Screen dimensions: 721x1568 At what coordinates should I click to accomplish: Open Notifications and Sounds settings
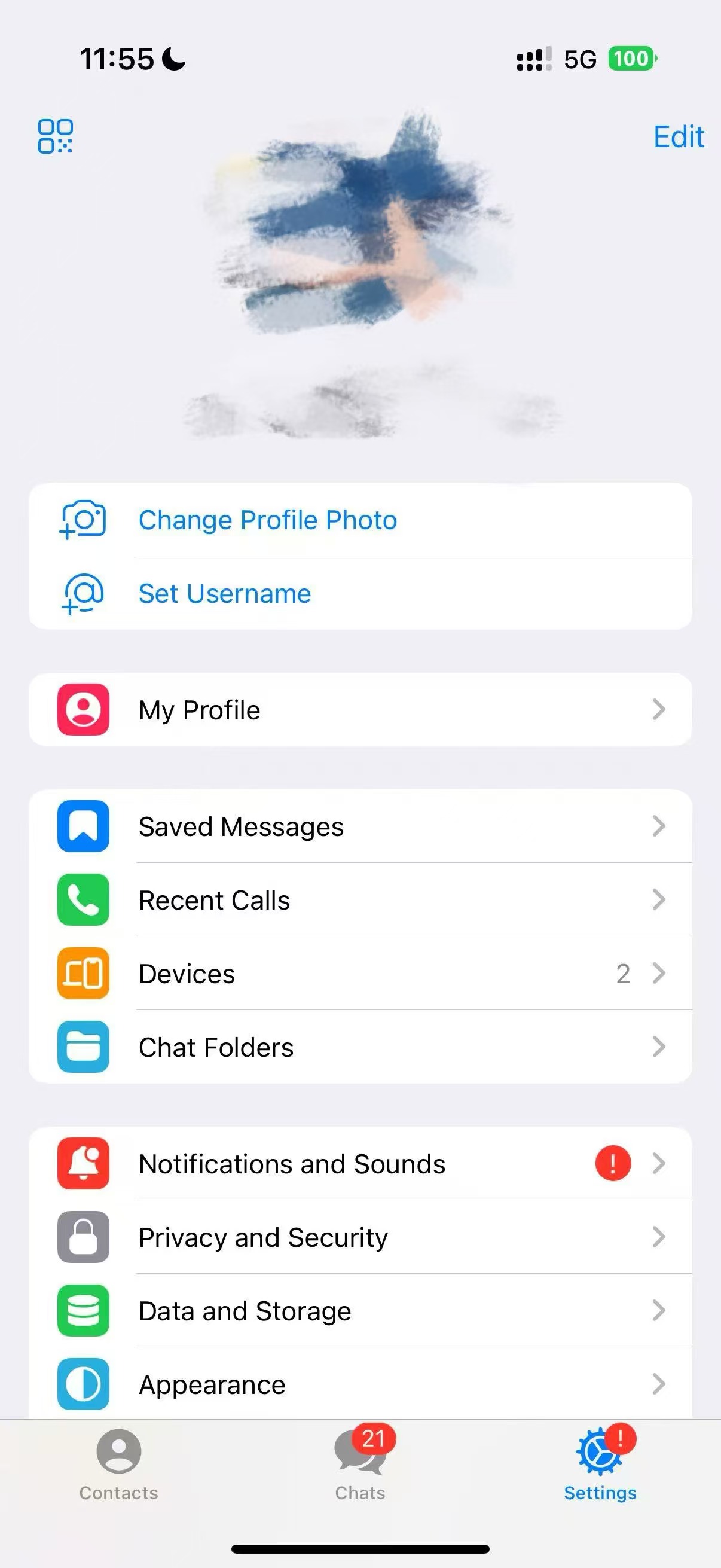[x=360, y=1164]
